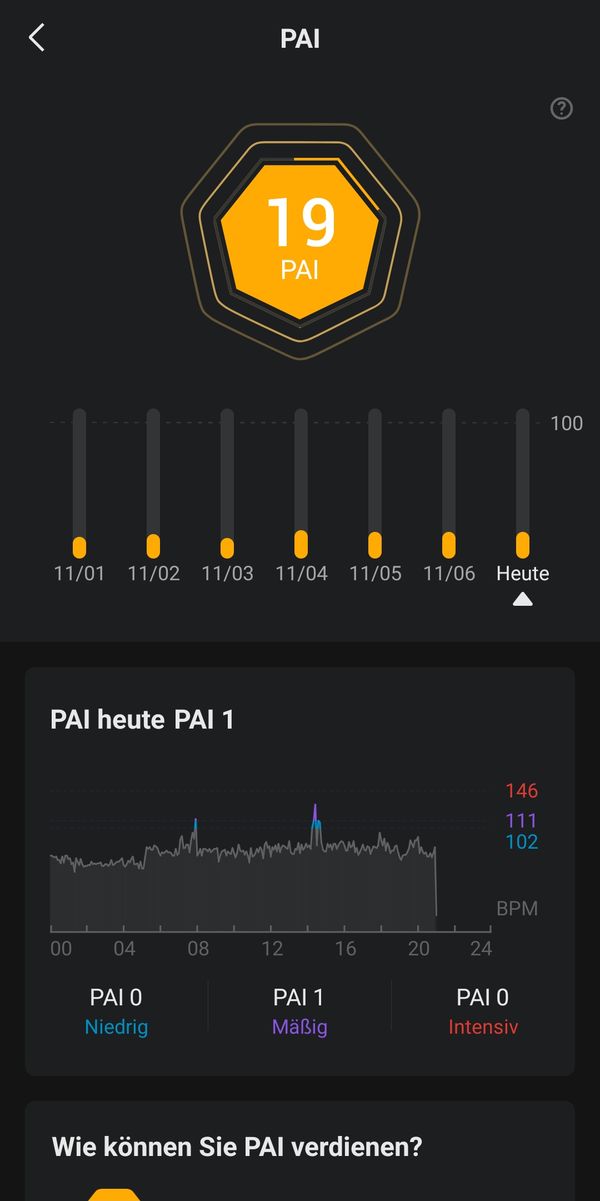Select the 11/02 day bar
This screenshot has width=600, height=1201.
[x=153, y=483]
